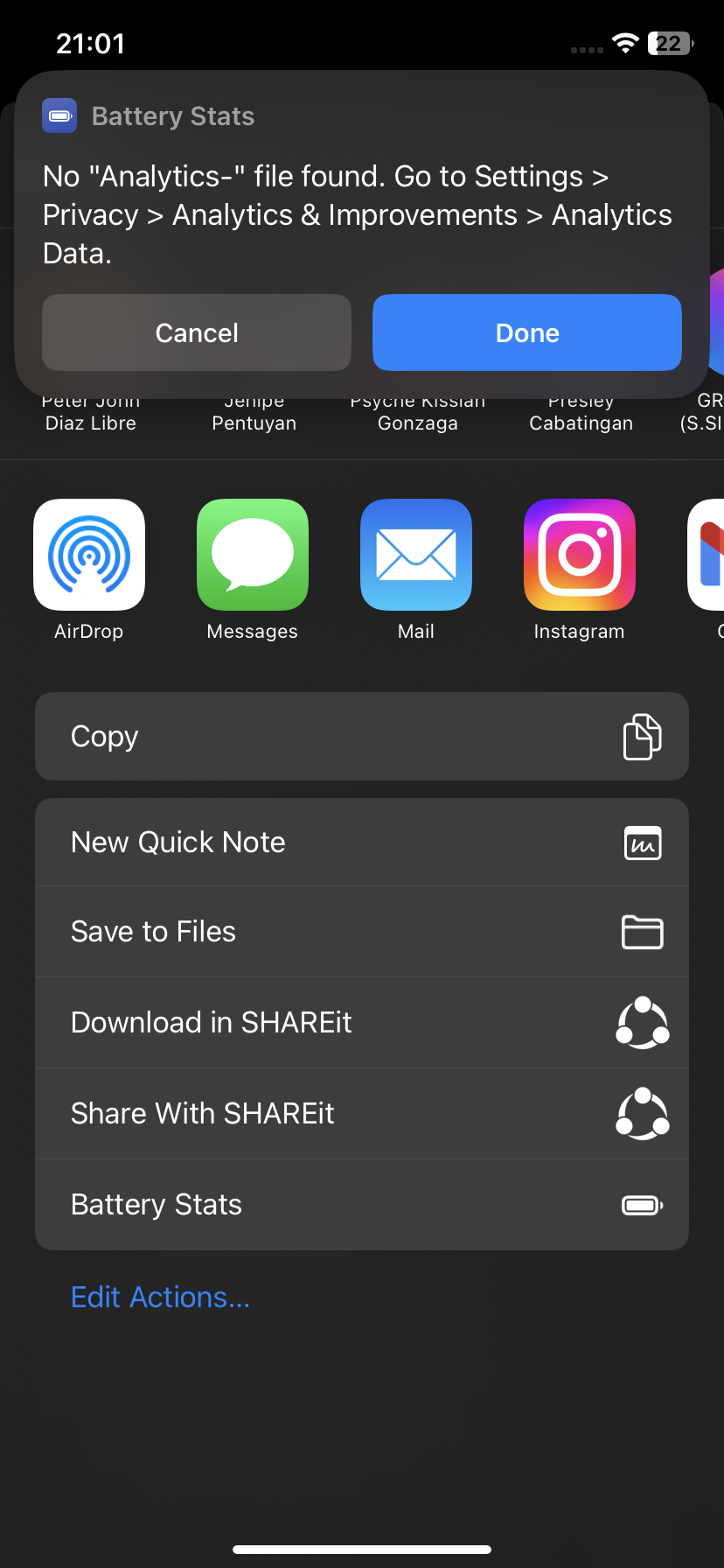
Task: Tap Done on Battery Stats alert
Action: 527,332
